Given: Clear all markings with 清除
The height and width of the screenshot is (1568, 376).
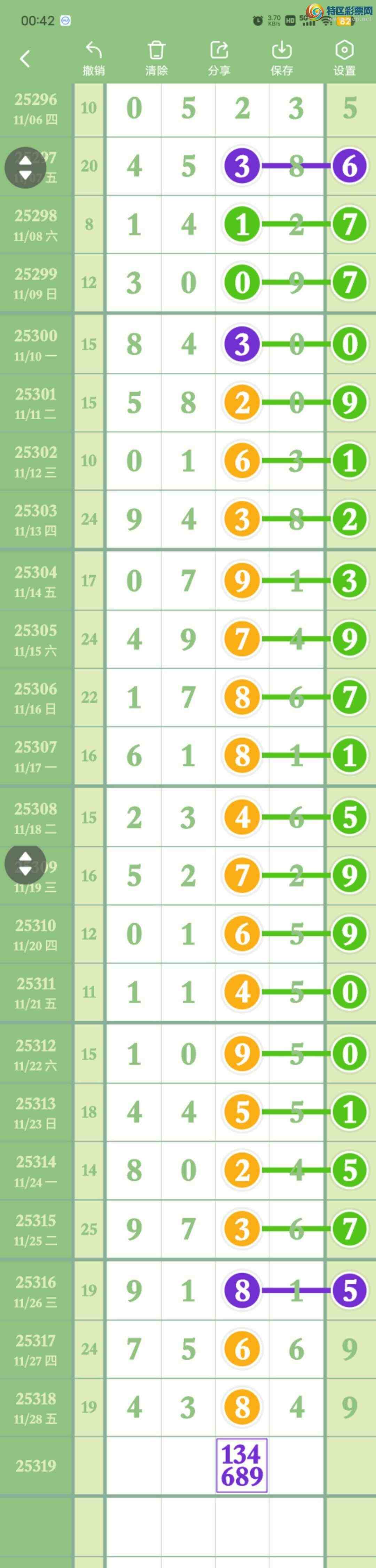Looking at the screenshot, I should [x=156, y=58].
